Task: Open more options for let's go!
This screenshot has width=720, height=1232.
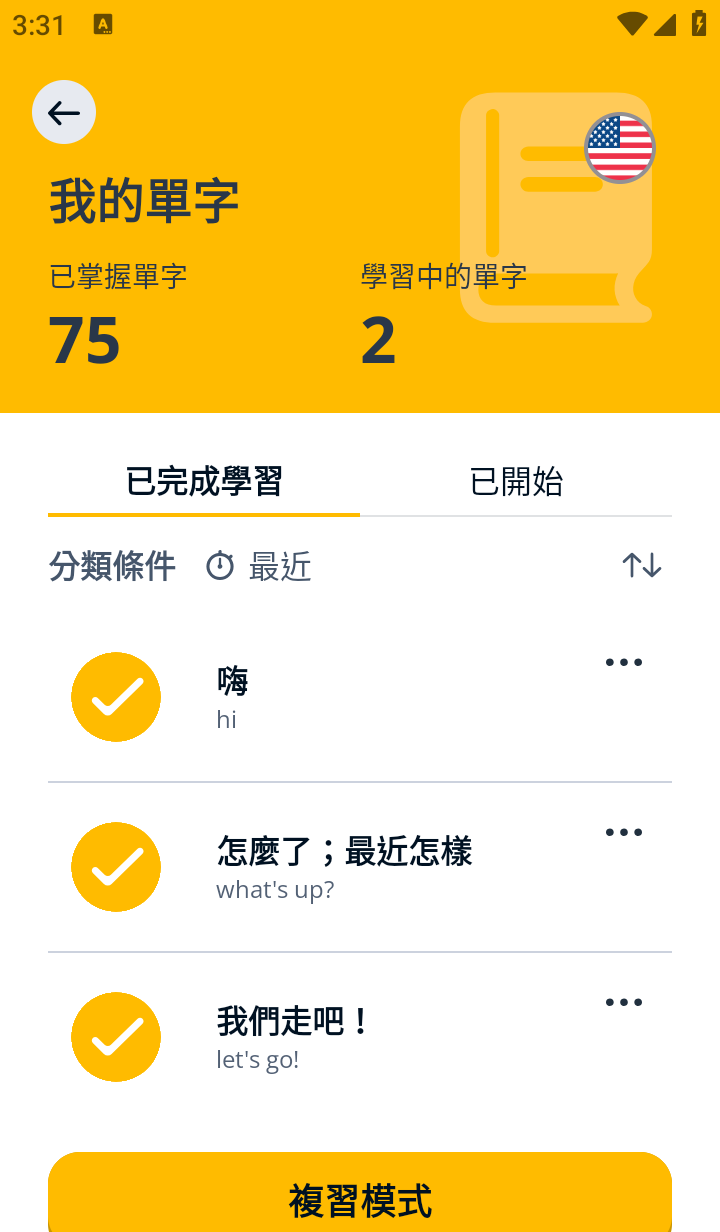Action: pyautogui.click(x=624, y=1002)
